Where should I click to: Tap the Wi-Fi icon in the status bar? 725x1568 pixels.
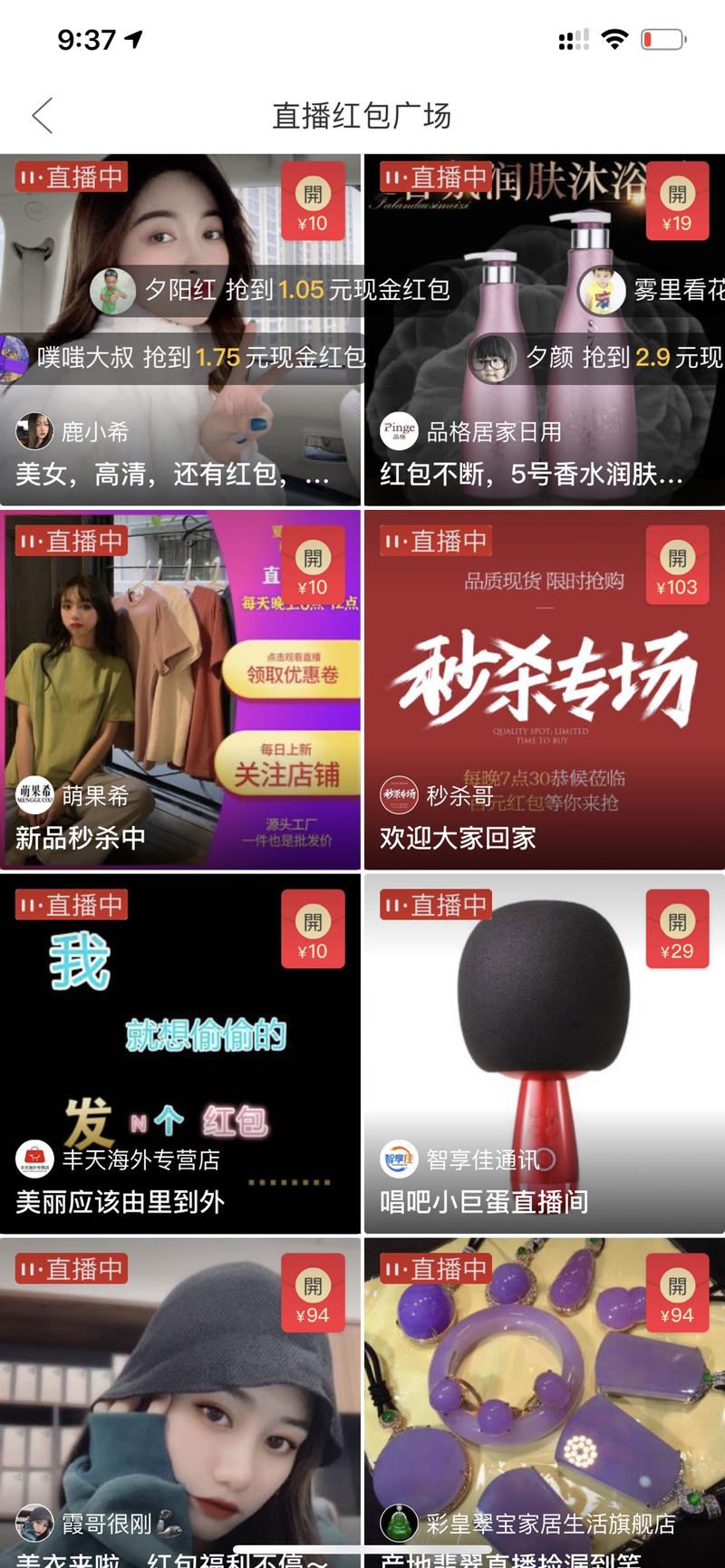pyautogui.click(x=616, y=38)
